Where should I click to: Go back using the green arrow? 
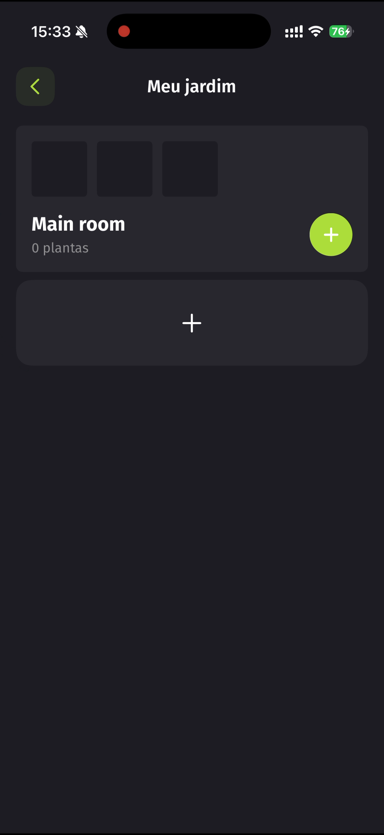pos(35,86)
